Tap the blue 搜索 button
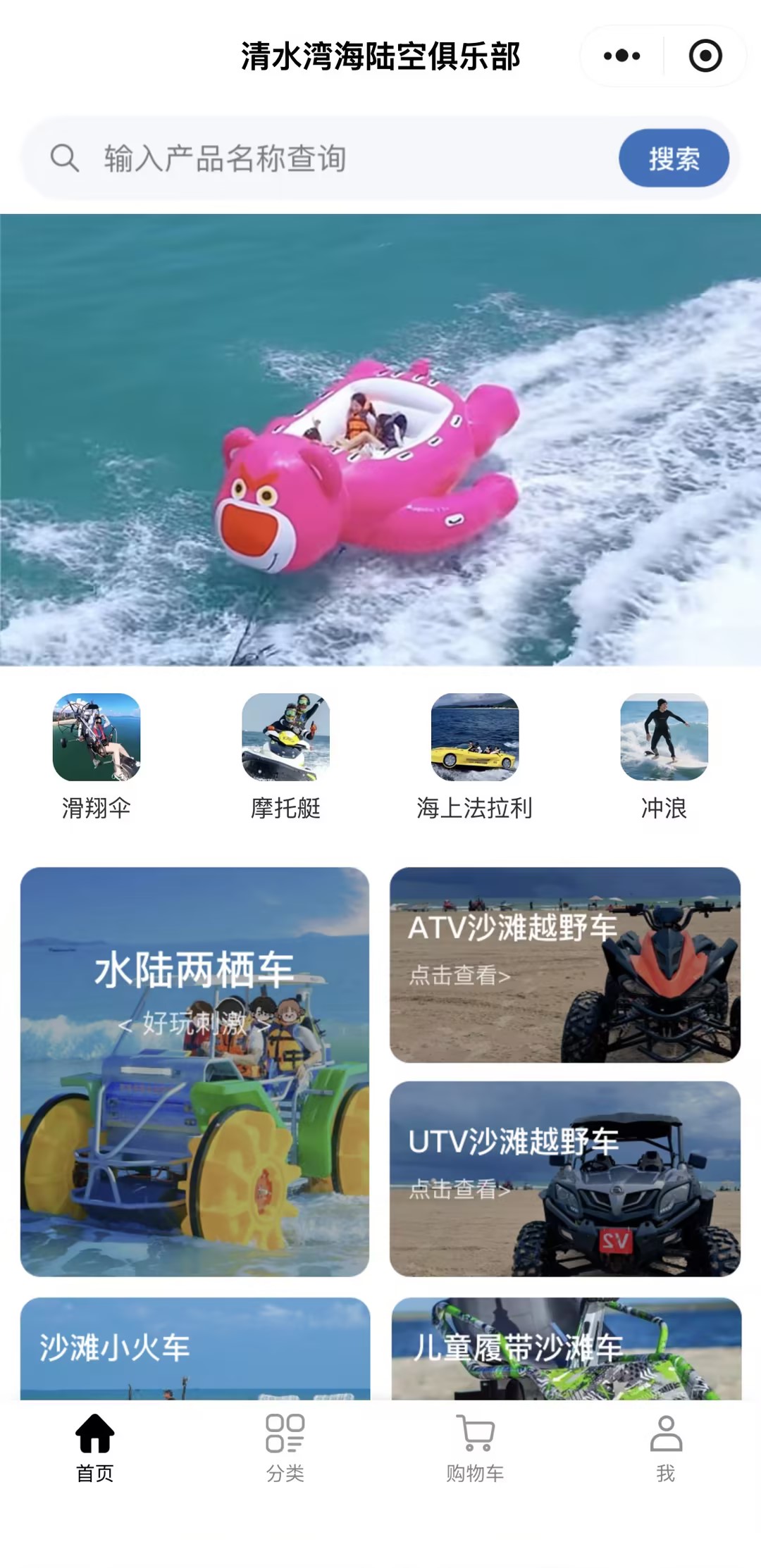The width and height of the screenshot is (761, 1568). point(674,158)
